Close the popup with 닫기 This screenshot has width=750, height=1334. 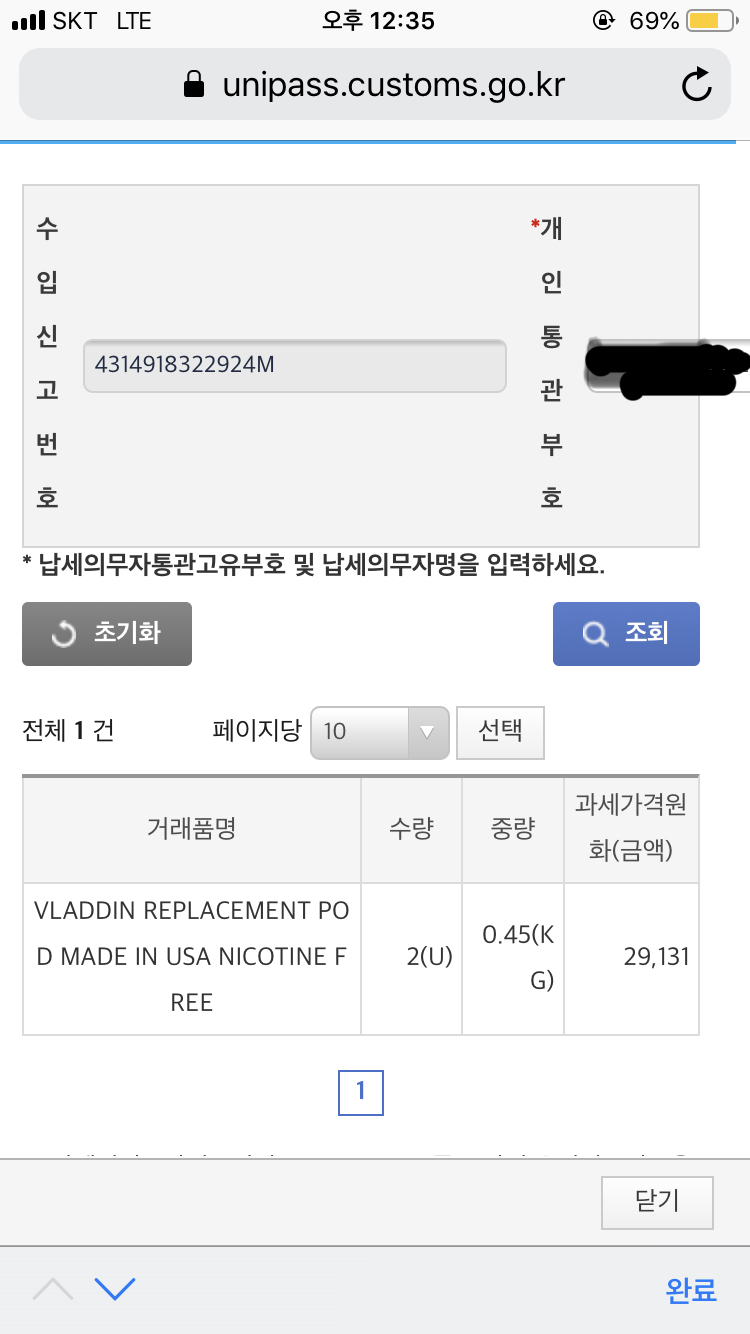pyautogui.click(x=657, y=1202)
